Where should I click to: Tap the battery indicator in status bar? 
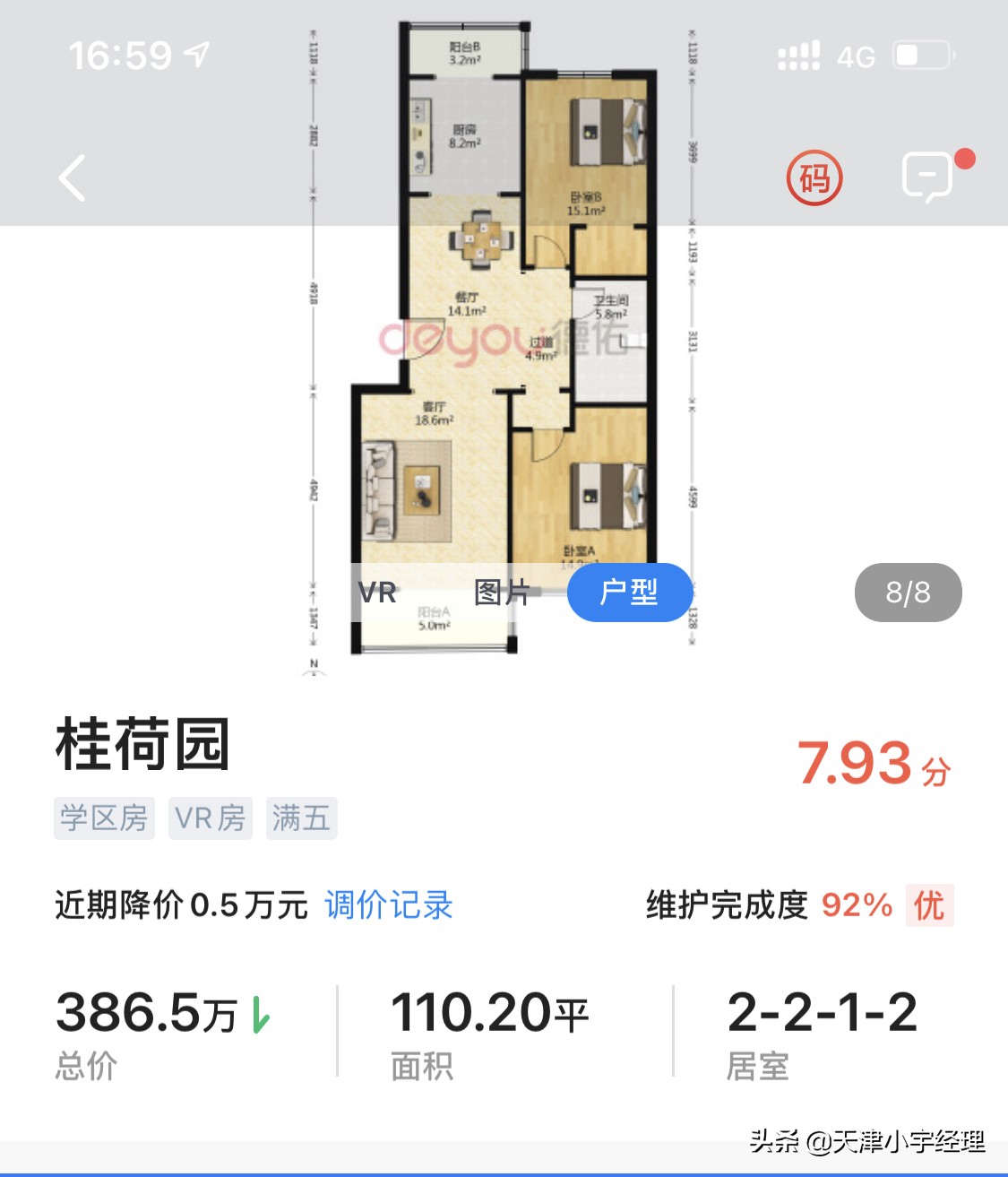921,56
